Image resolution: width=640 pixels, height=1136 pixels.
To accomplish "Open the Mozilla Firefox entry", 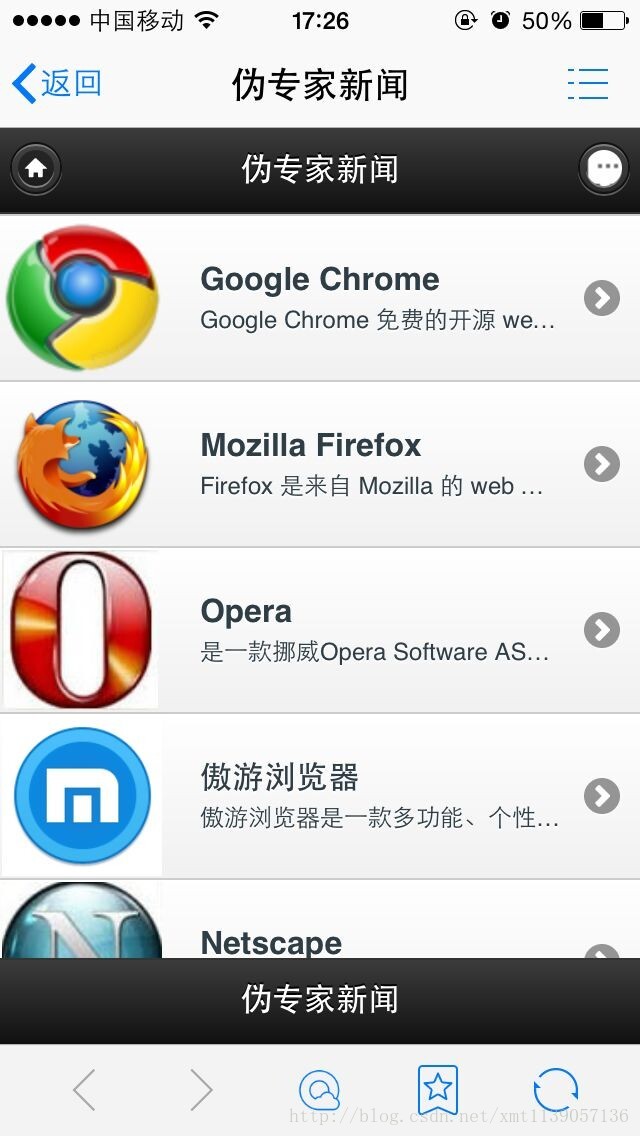I will 320,464.
